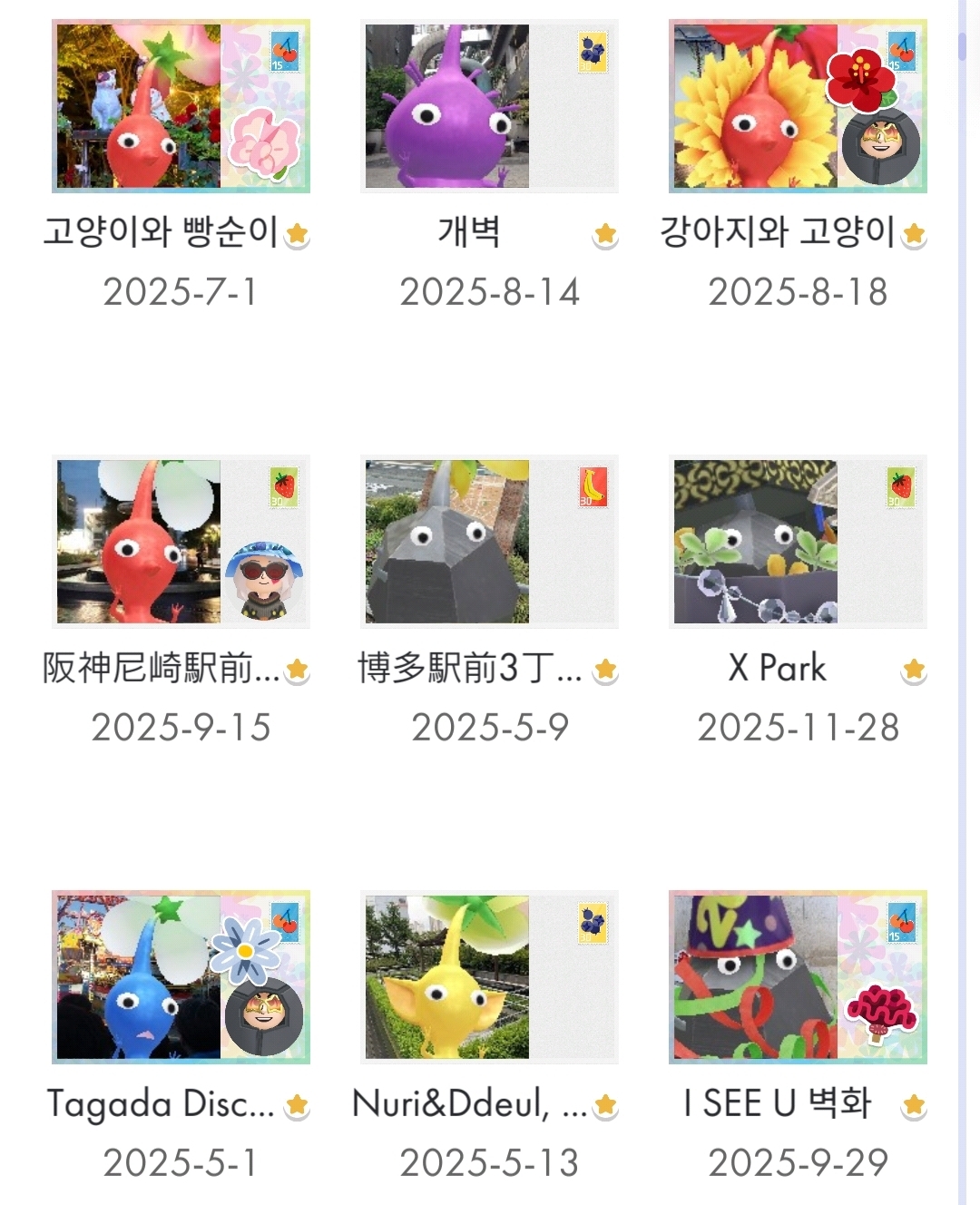Tap the favorite star next to I SEE U 벽화
This screenshot has width=980, height=1205.
pos(914,1105)
